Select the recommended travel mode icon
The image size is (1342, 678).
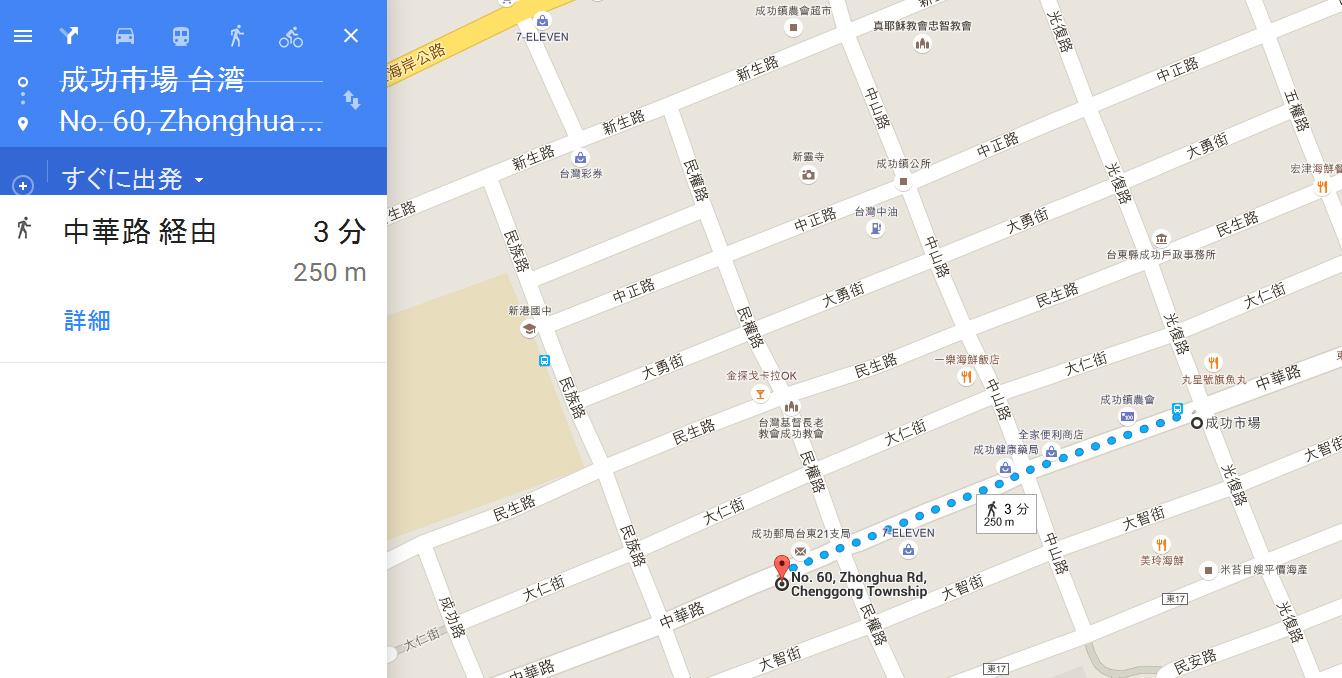tap(69, 36)
